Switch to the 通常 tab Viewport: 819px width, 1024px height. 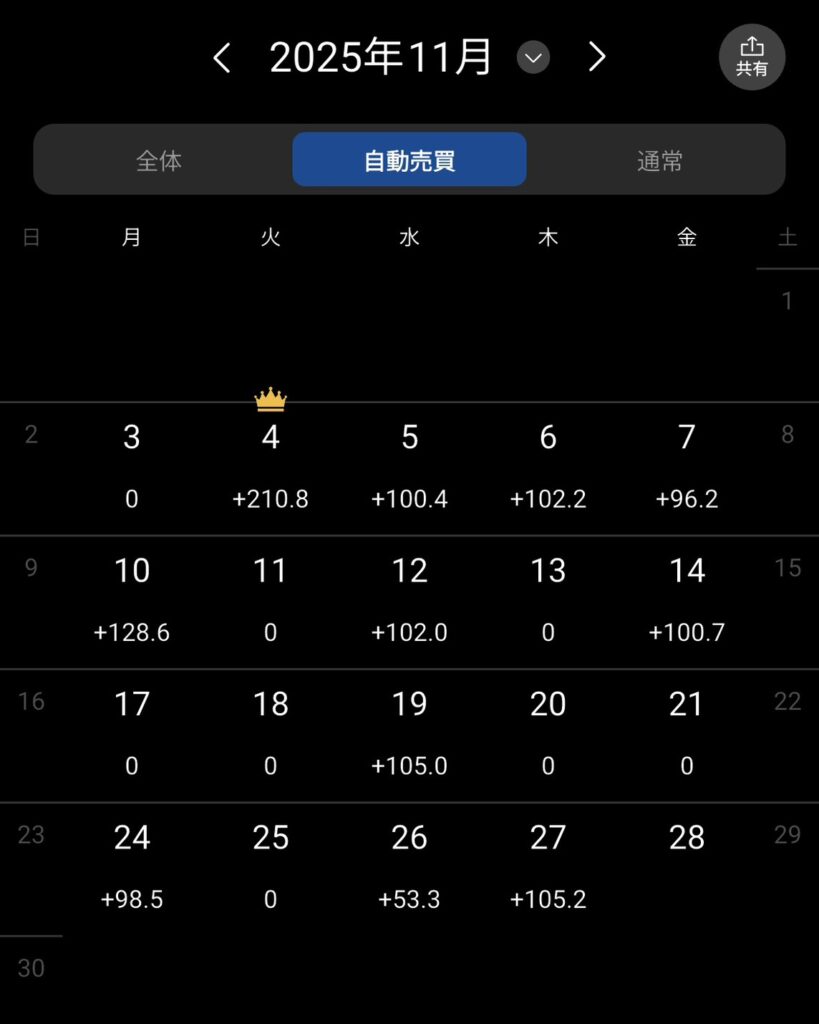[x=660, y=160]
